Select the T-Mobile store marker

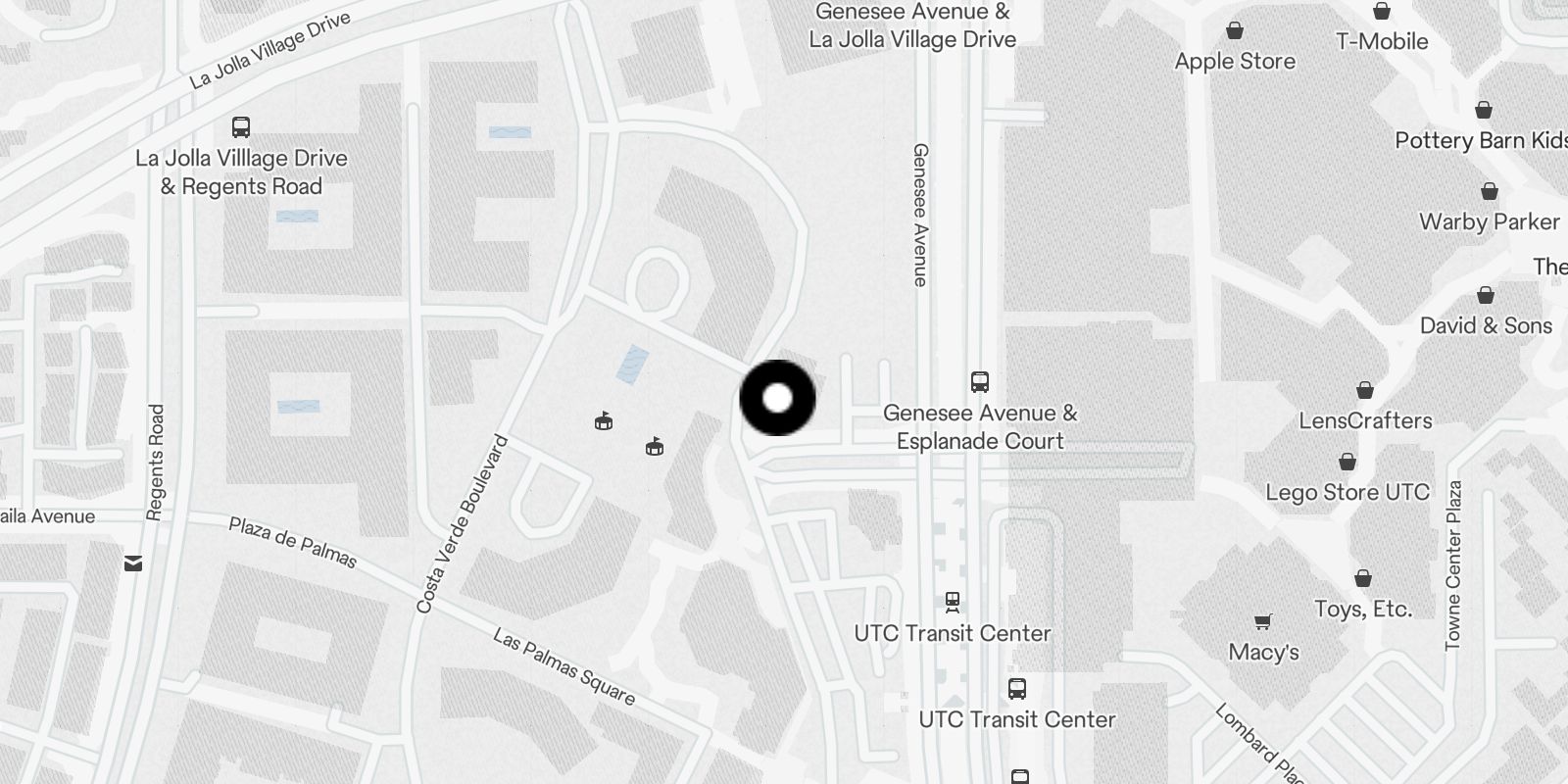1381,12
